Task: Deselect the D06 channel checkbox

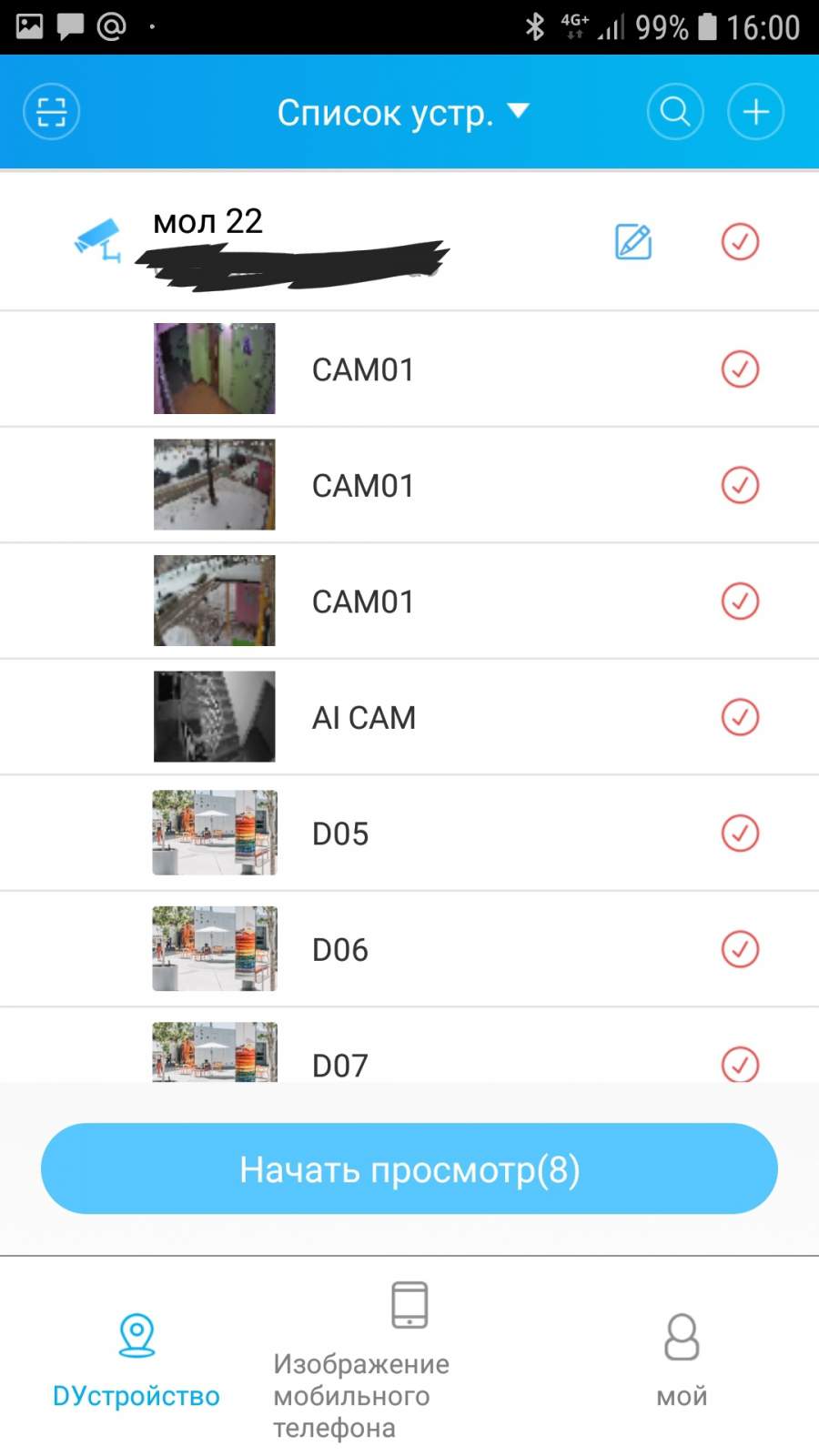Action: [x=740, y=949]
